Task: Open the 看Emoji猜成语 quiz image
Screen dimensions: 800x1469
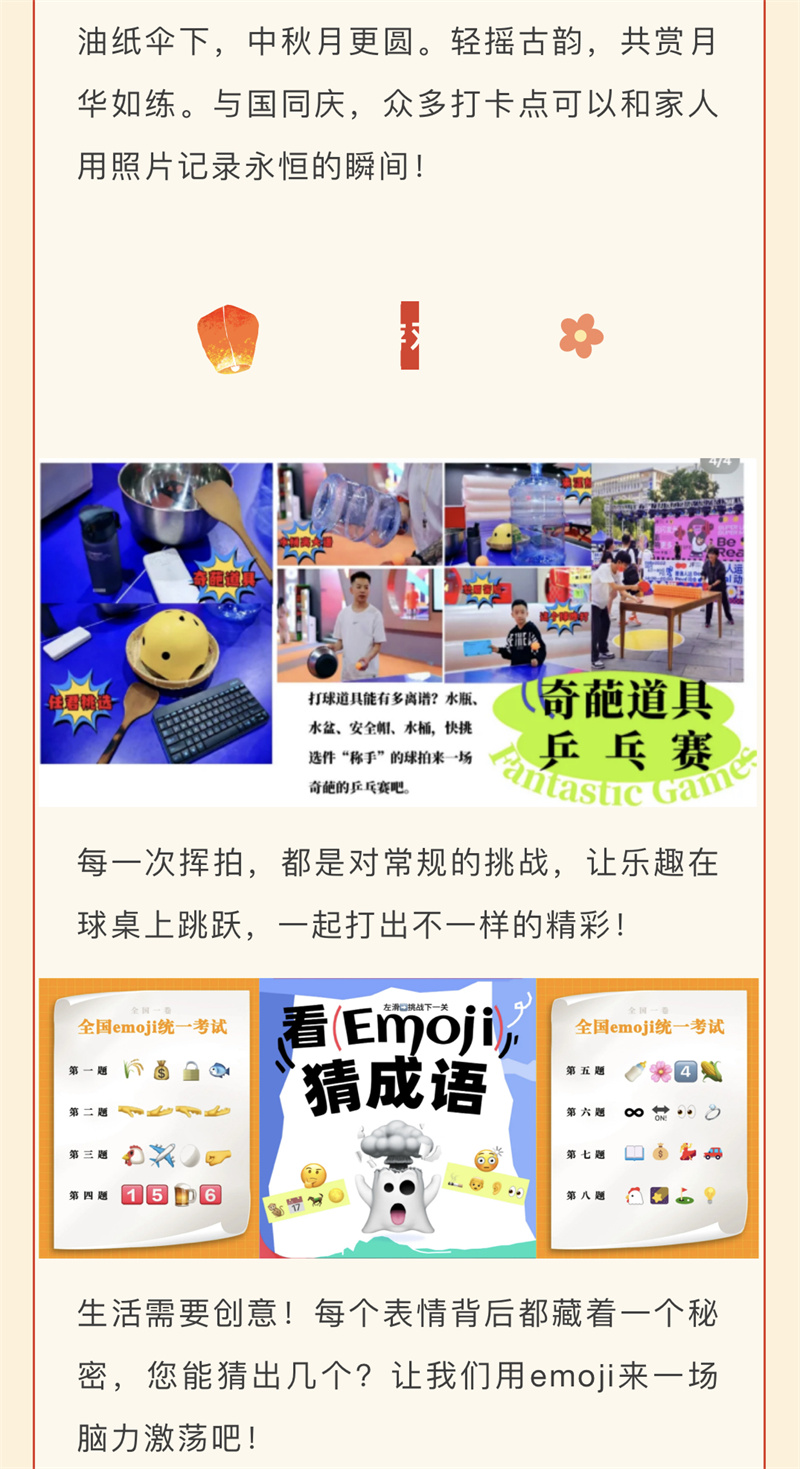Action: pyautogui.click(x=398, y=1117)
